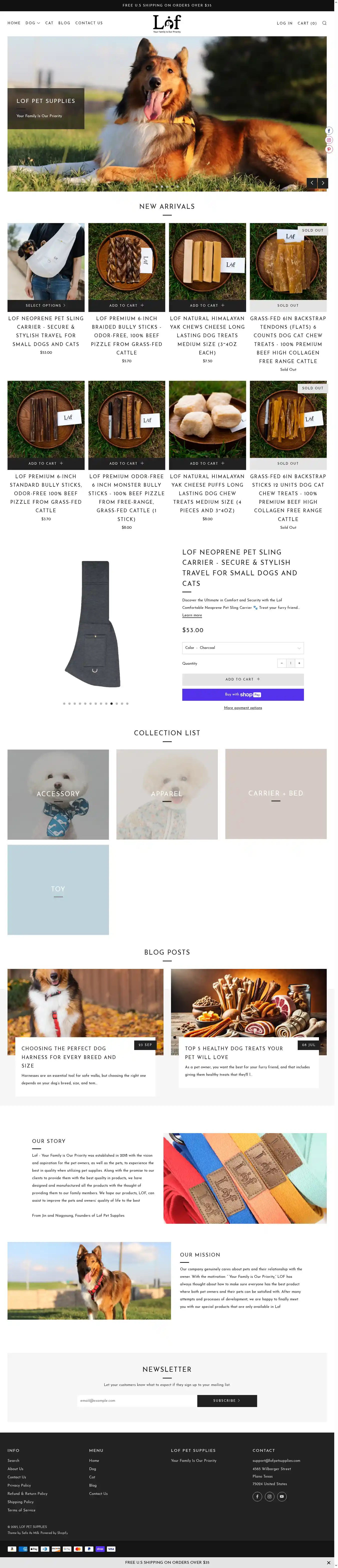Open the search icon in header
This screenshot has width=338, height=1568.
pyautogui.click(x=324, y=23)
